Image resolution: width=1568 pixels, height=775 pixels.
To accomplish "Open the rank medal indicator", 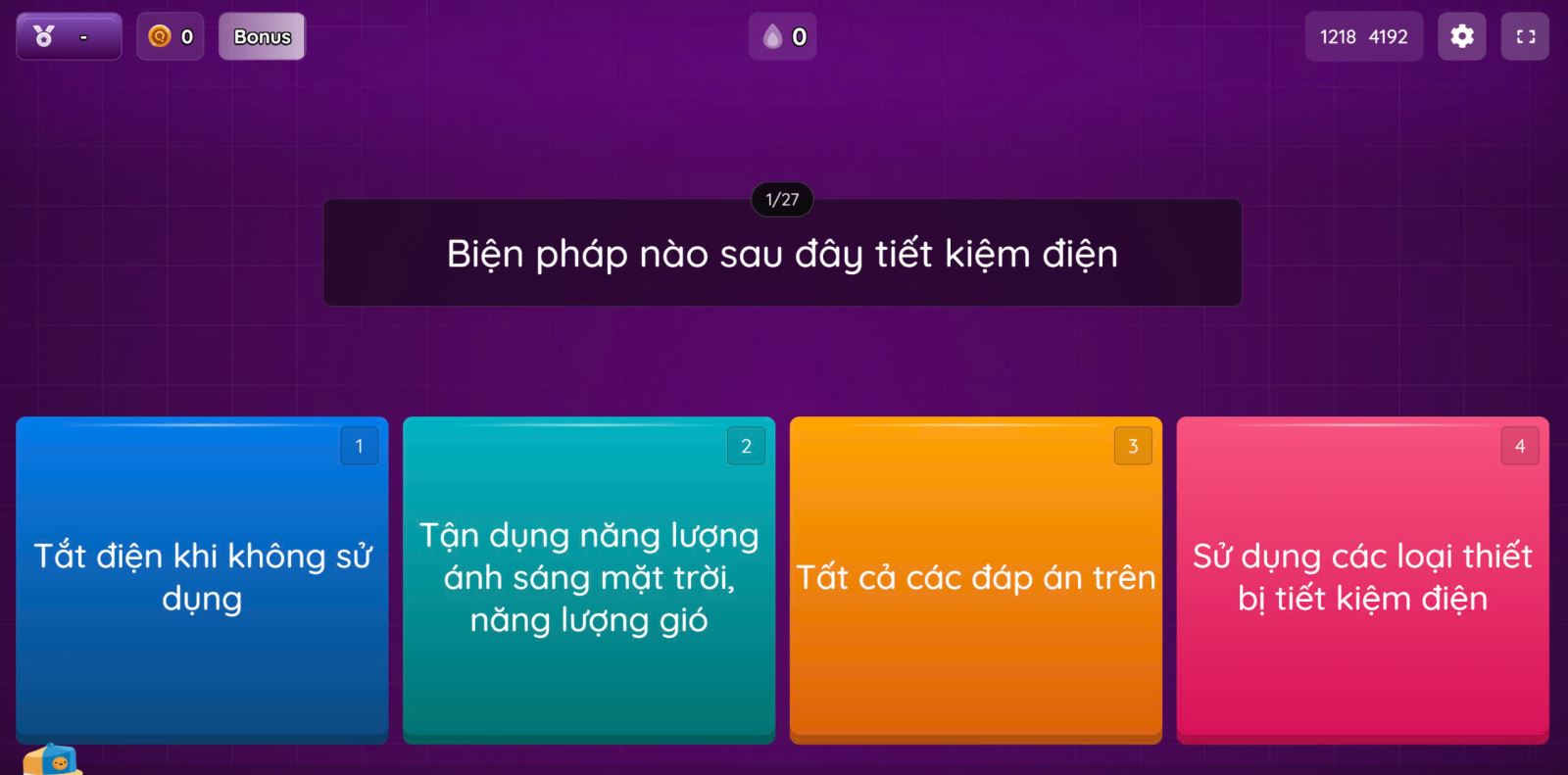I will (x=69, y=36).
